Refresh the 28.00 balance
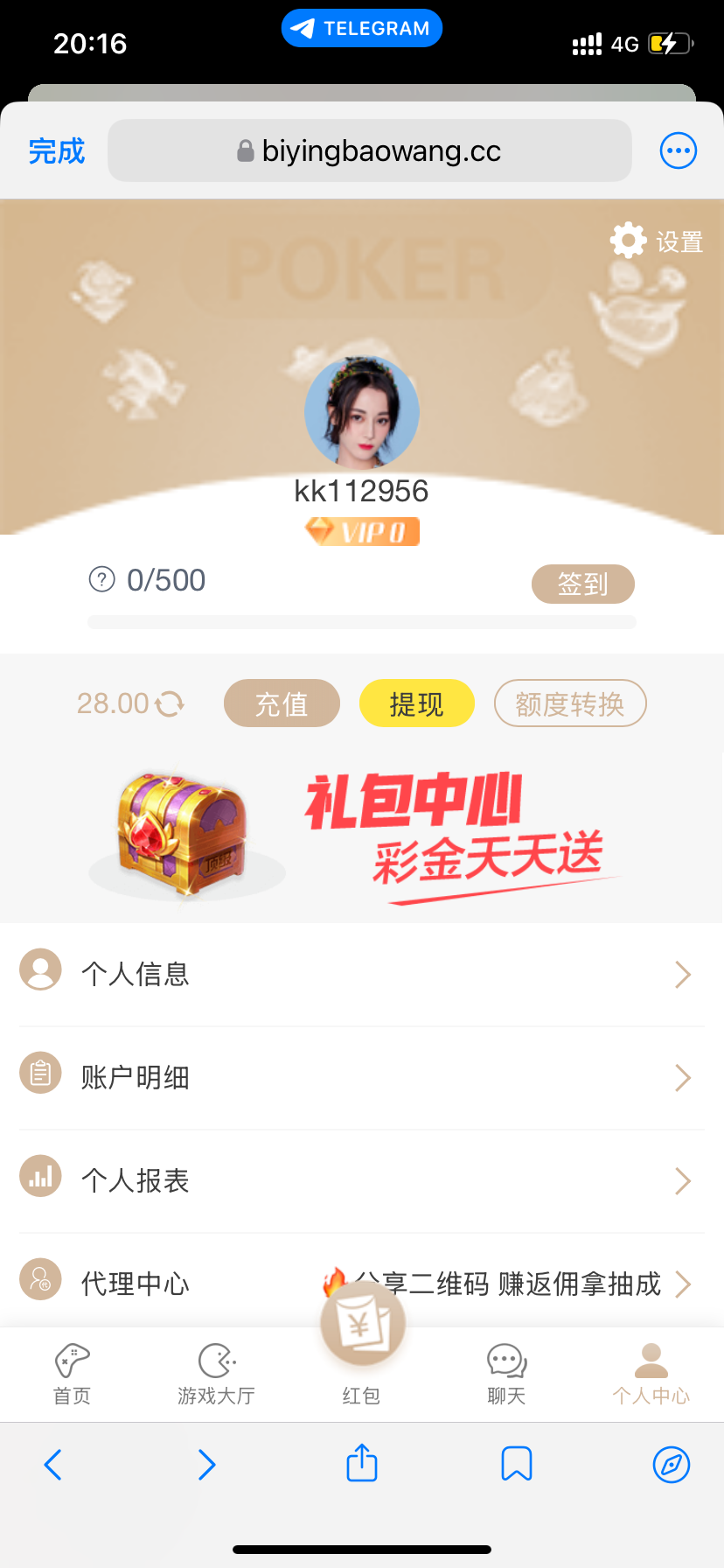Screen dimensions: 724x1568 click(x=170, y=703)
